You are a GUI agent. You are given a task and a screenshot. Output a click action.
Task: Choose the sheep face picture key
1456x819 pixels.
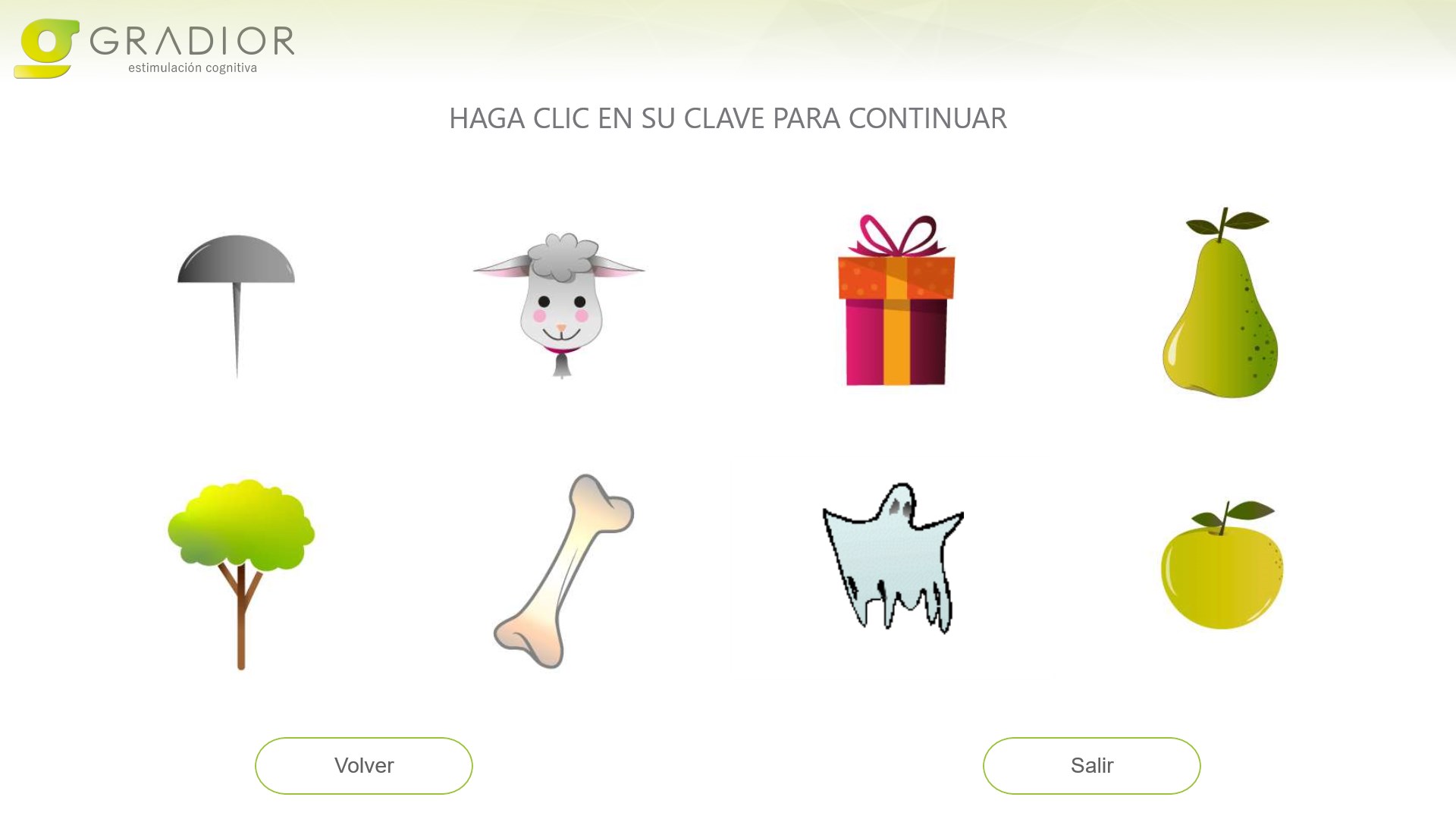click(x=560, y=303)
